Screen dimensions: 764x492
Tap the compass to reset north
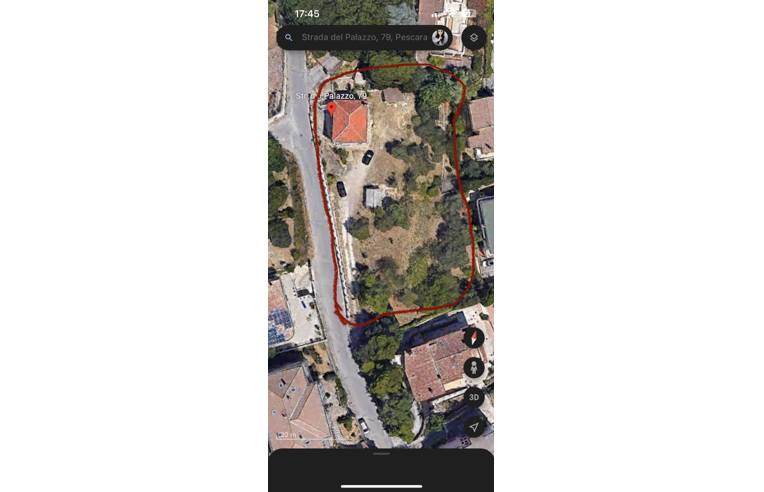tap(474, 338)
